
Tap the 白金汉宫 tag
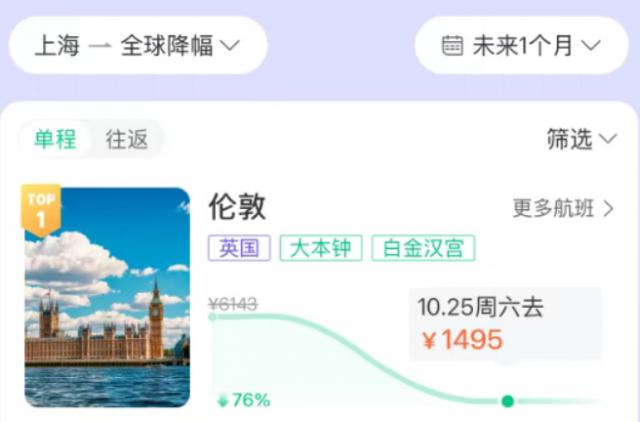tap(423, 249)
